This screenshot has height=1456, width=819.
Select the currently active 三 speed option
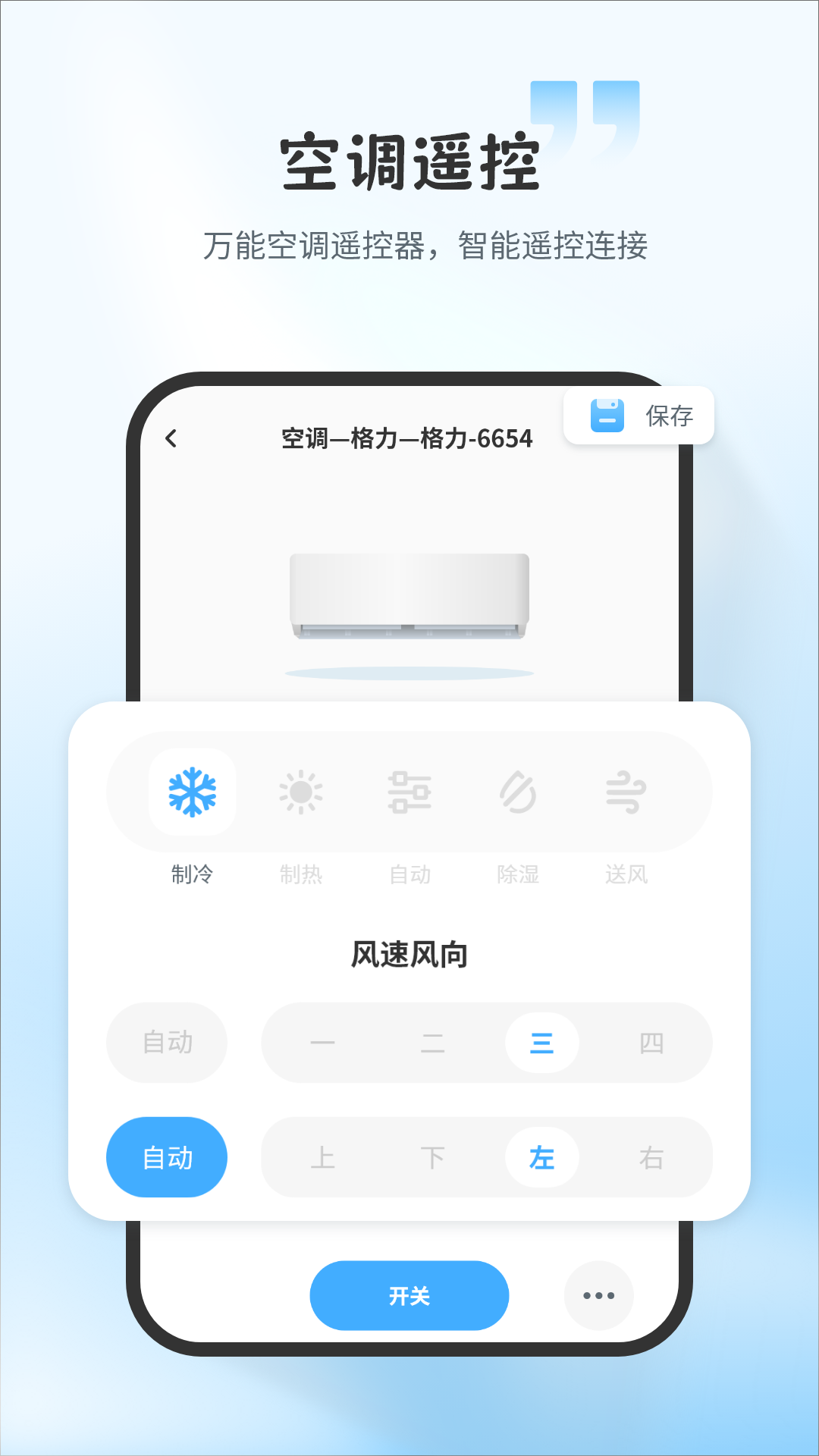(x=541, y=1042)
